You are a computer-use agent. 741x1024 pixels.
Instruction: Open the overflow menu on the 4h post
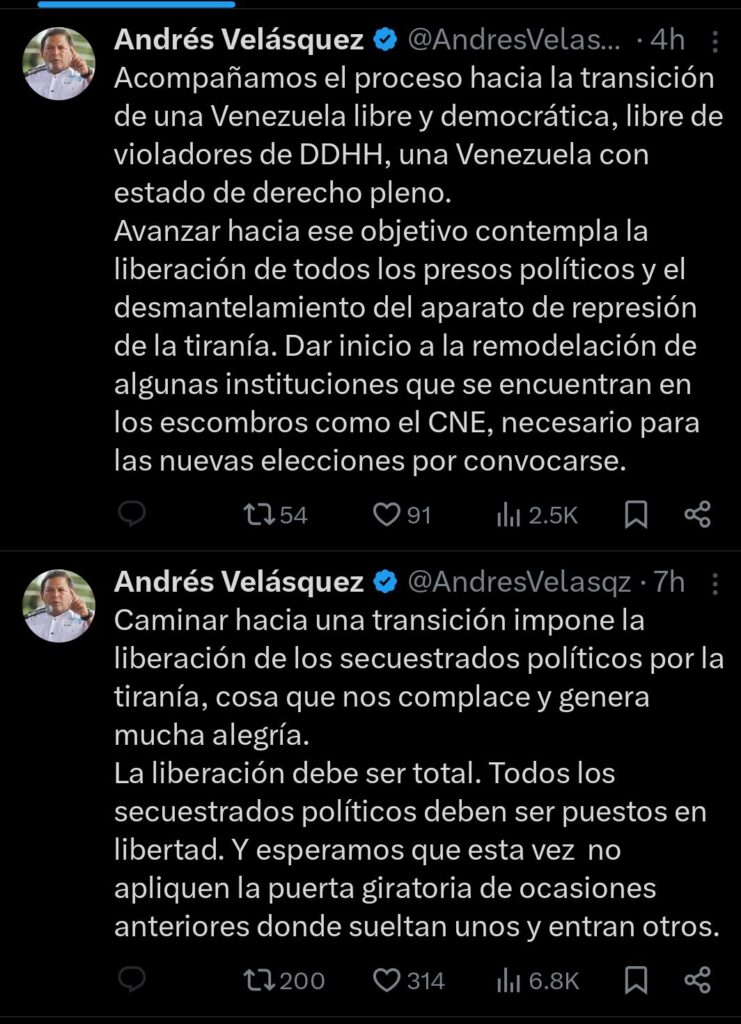pyautogui.click(x=714, y=40)
